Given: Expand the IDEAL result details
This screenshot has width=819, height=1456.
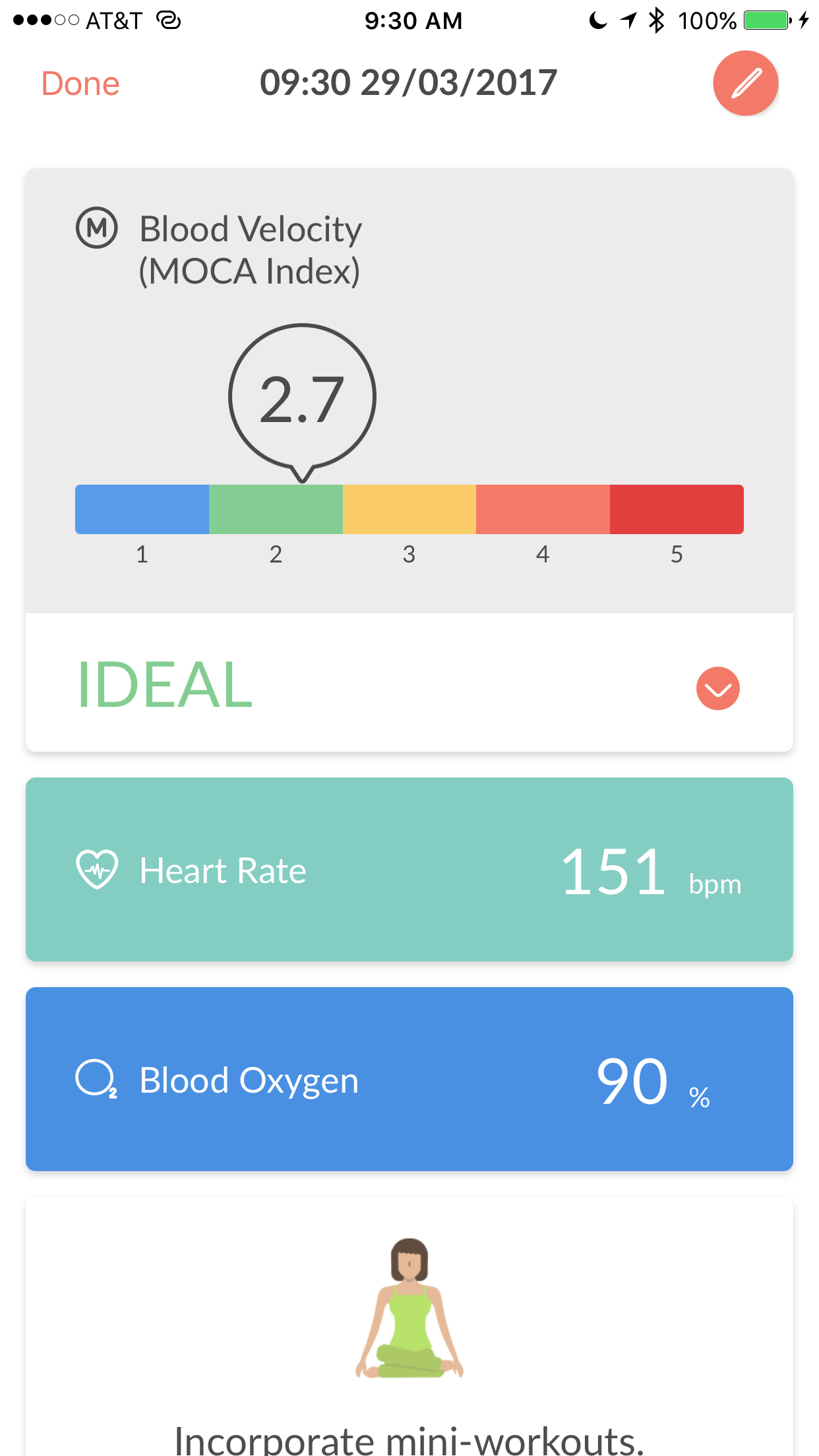Looking at the screenshot, I should [717, 688].
